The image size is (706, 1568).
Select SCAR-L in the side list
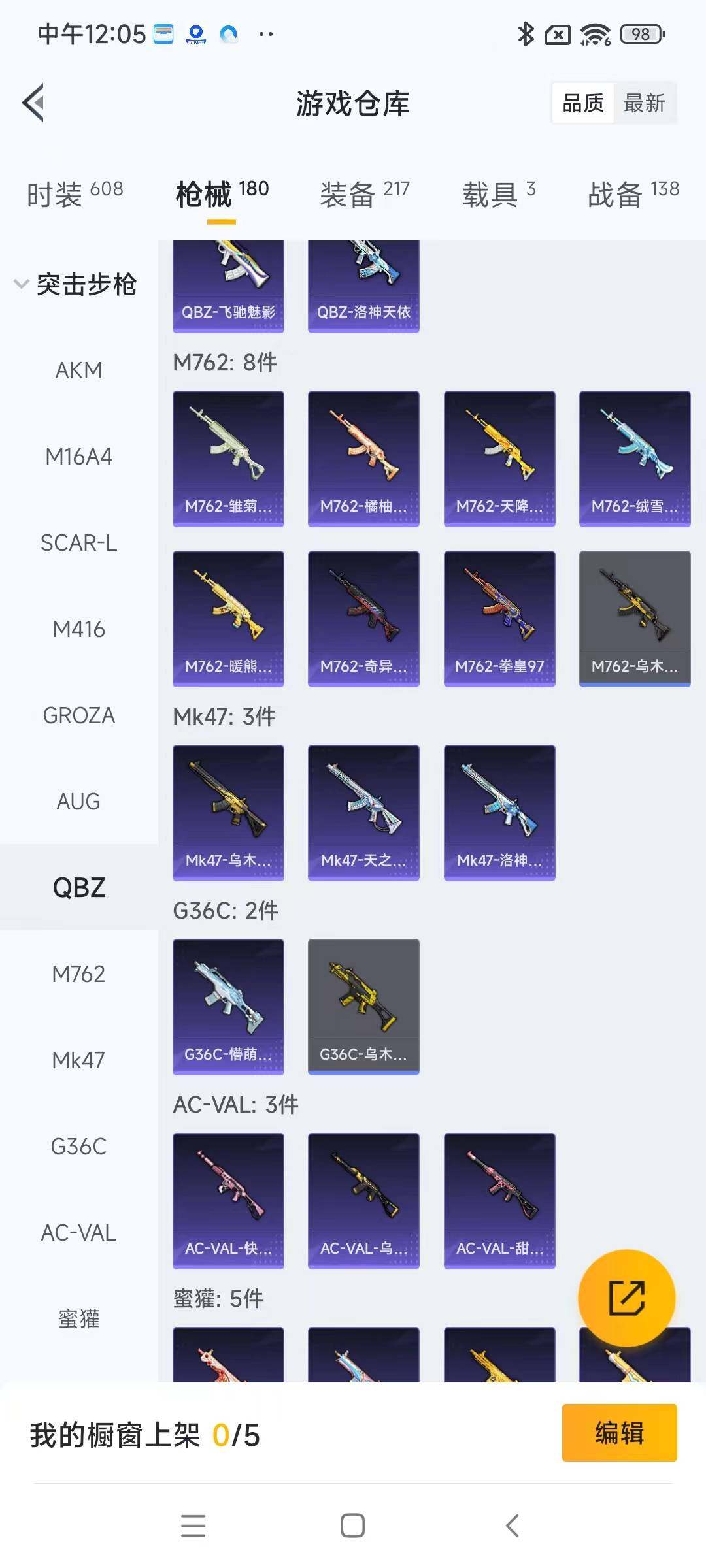point(78,543)
